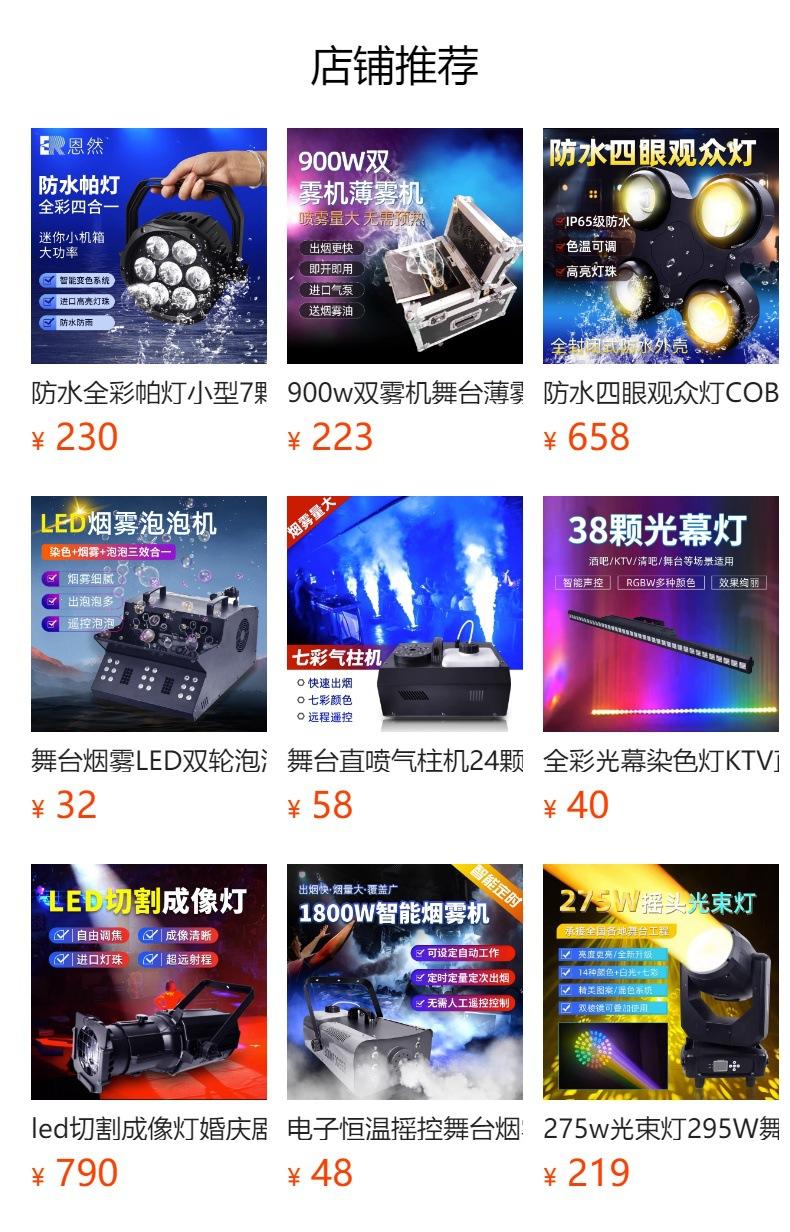The height and width of the screenshot is (1232, 790).
Task: Open the 舞台烟雾LED双轮泡泡机 item
Action: click(149, 614)
